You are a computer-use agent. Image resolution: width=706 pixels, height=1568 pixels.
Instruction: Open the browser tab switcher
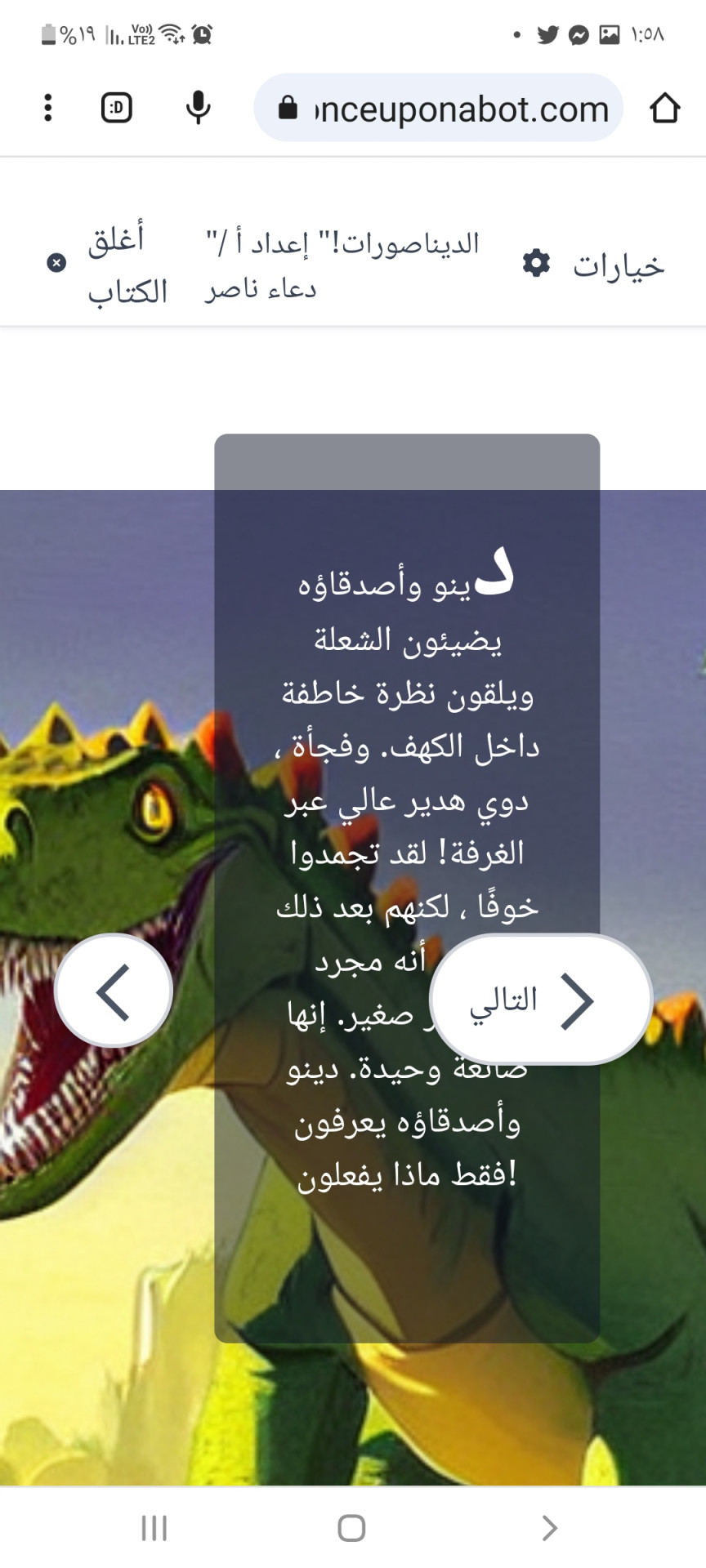click(117, 108)
